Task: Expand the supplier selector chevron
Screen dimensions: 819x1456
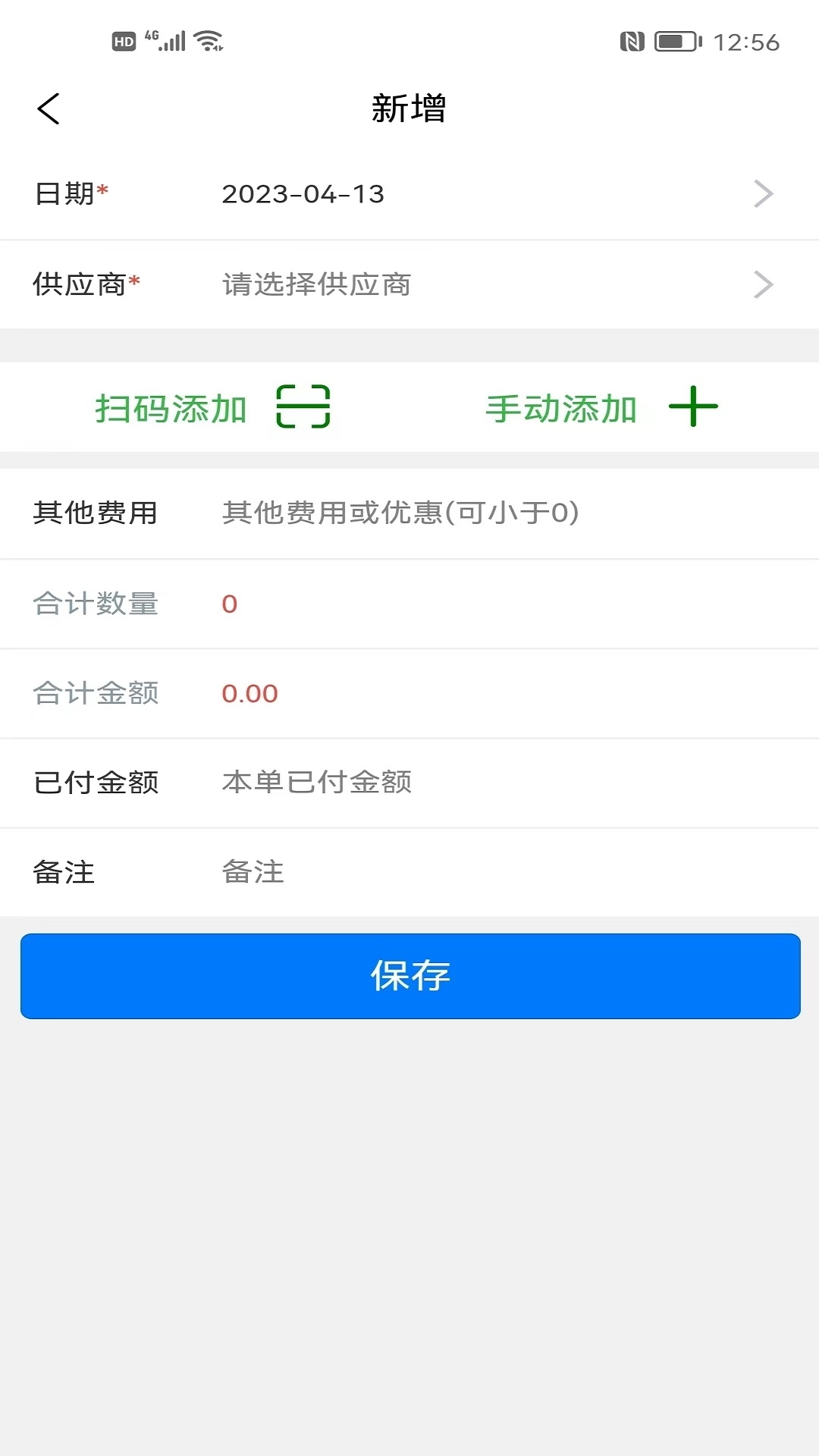Action: coord(764,284)
